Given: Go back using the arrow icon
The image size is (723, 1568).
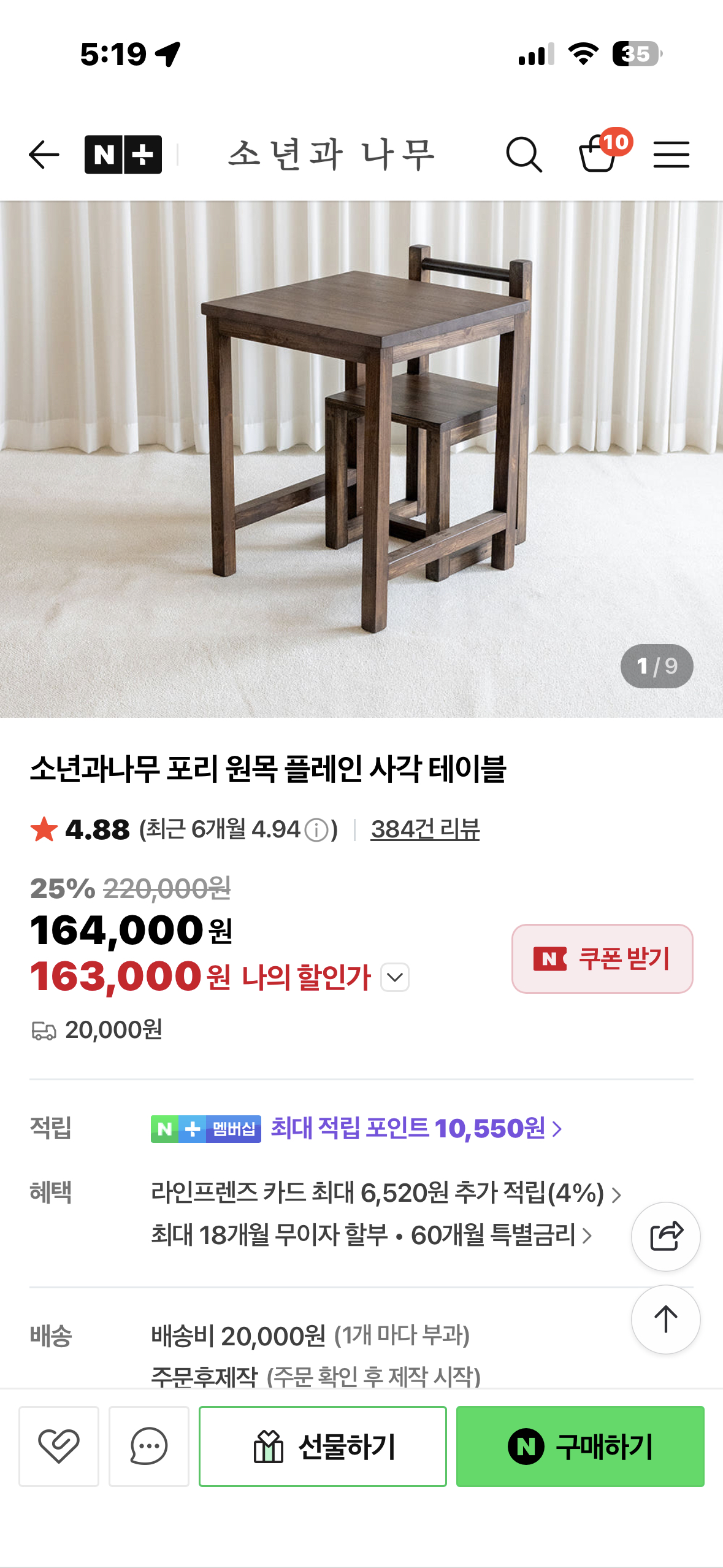Looking at the screenshot, I should [x=44, y=154].
